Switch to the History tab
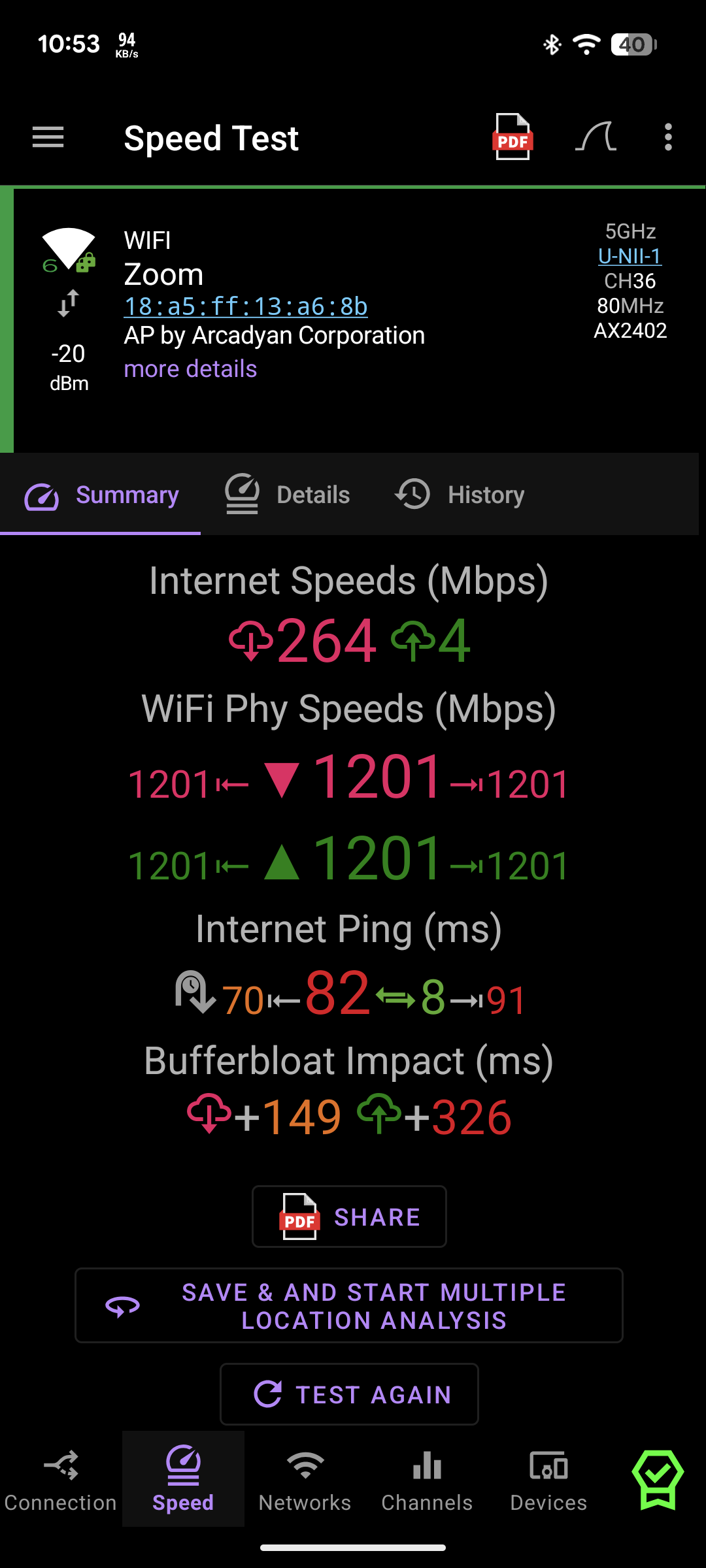This screenshot has width=706, height=1568. pyautogui.click(x=460, y=495)
